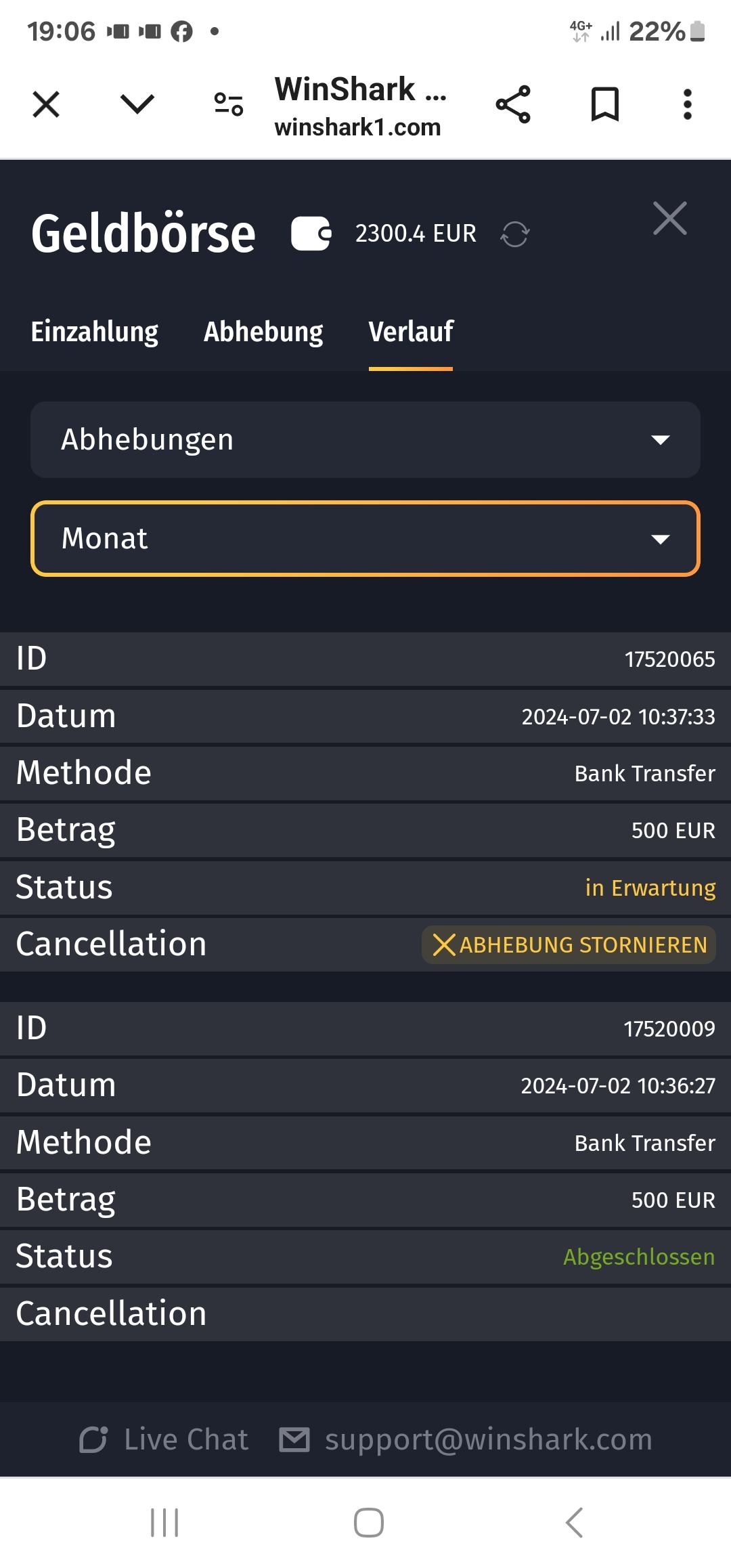Email support@winshark.com
This screenshot has width=731, height=1568.
(467, 1439)
